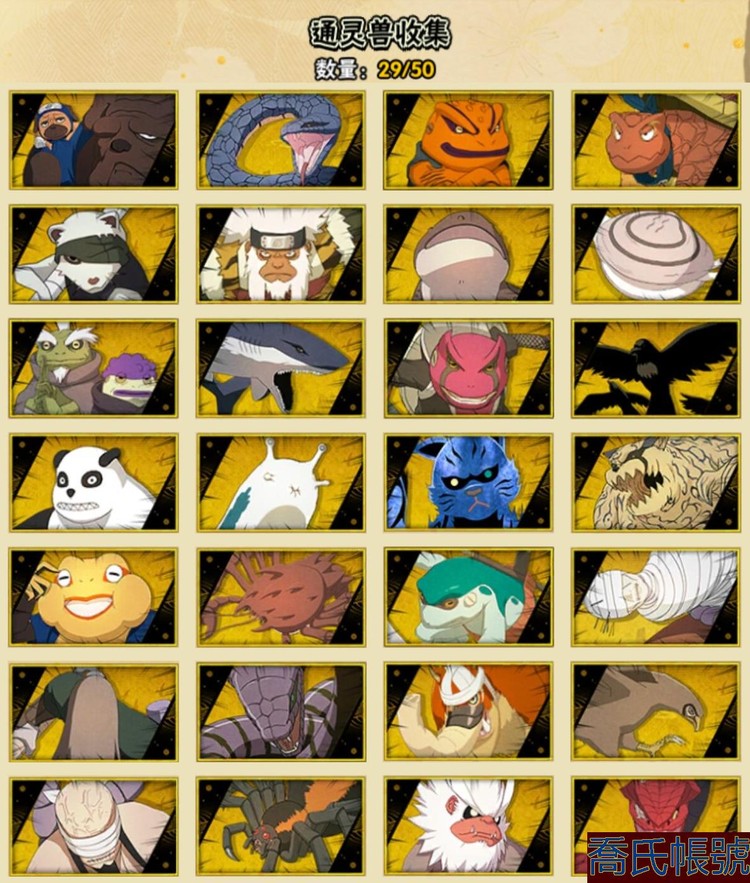Open the white weasel with eye patch
The height and width of the screenshot is (883, 750).
94,255
